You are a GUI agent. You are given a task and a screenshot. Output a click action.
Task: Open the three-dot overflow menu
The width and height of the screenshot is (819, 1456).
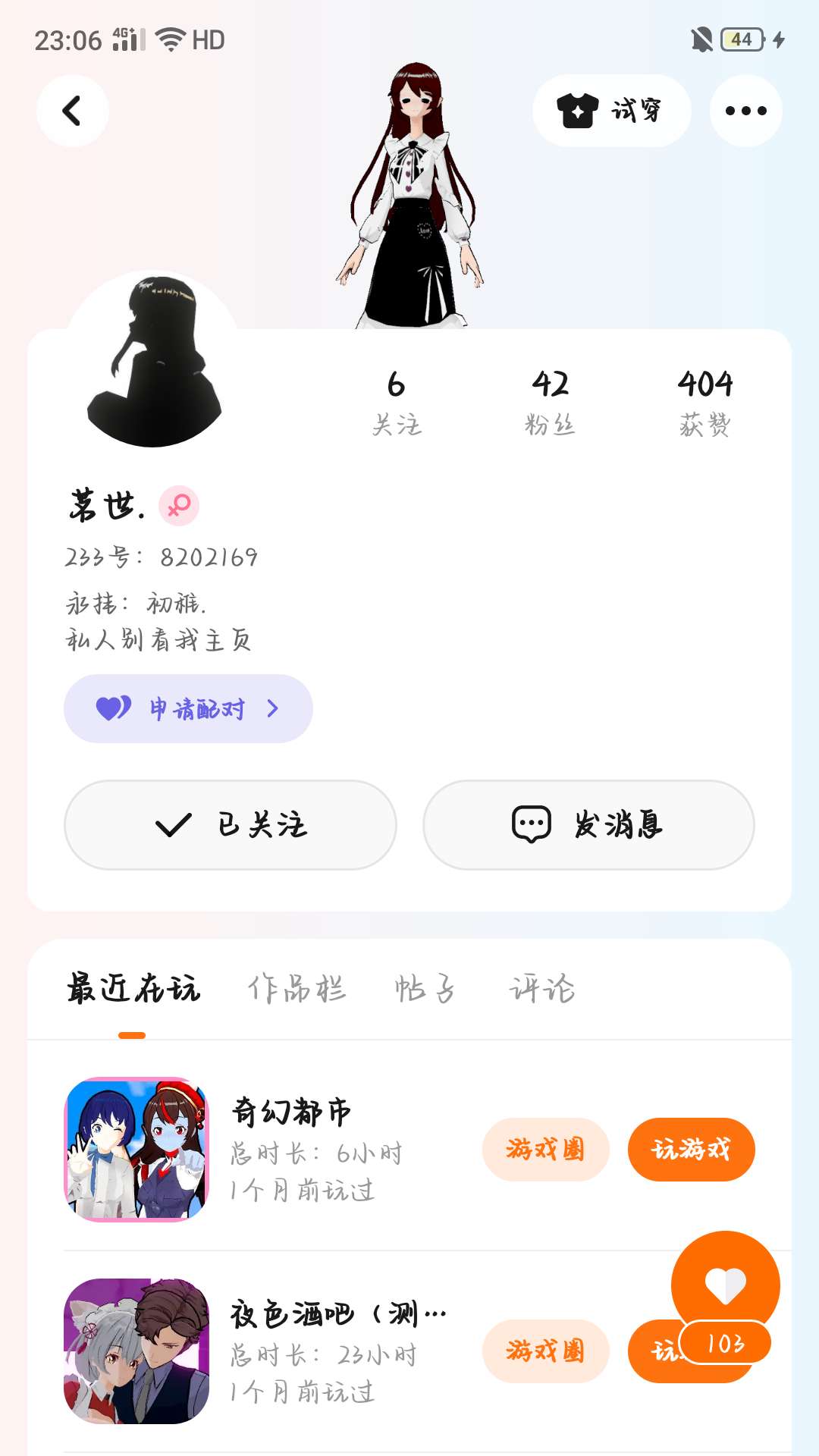(745, 111)
